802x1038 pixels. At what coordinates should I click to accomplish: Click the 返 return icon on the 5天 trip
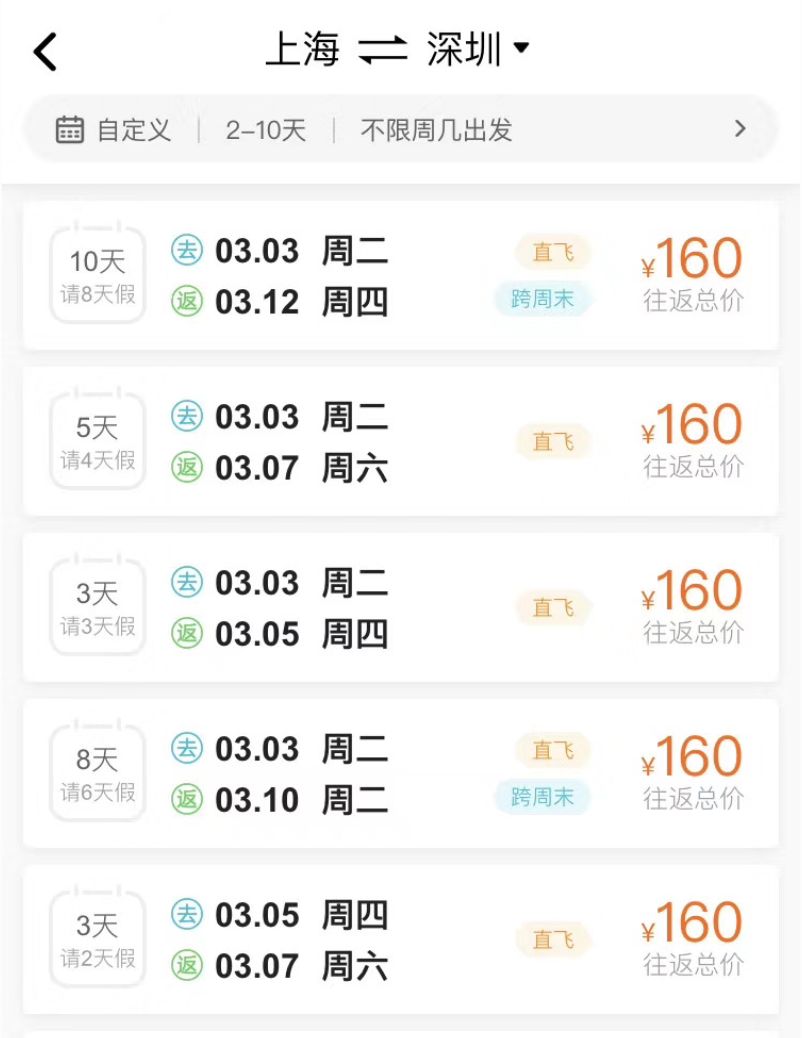click(x=184, y=467)
